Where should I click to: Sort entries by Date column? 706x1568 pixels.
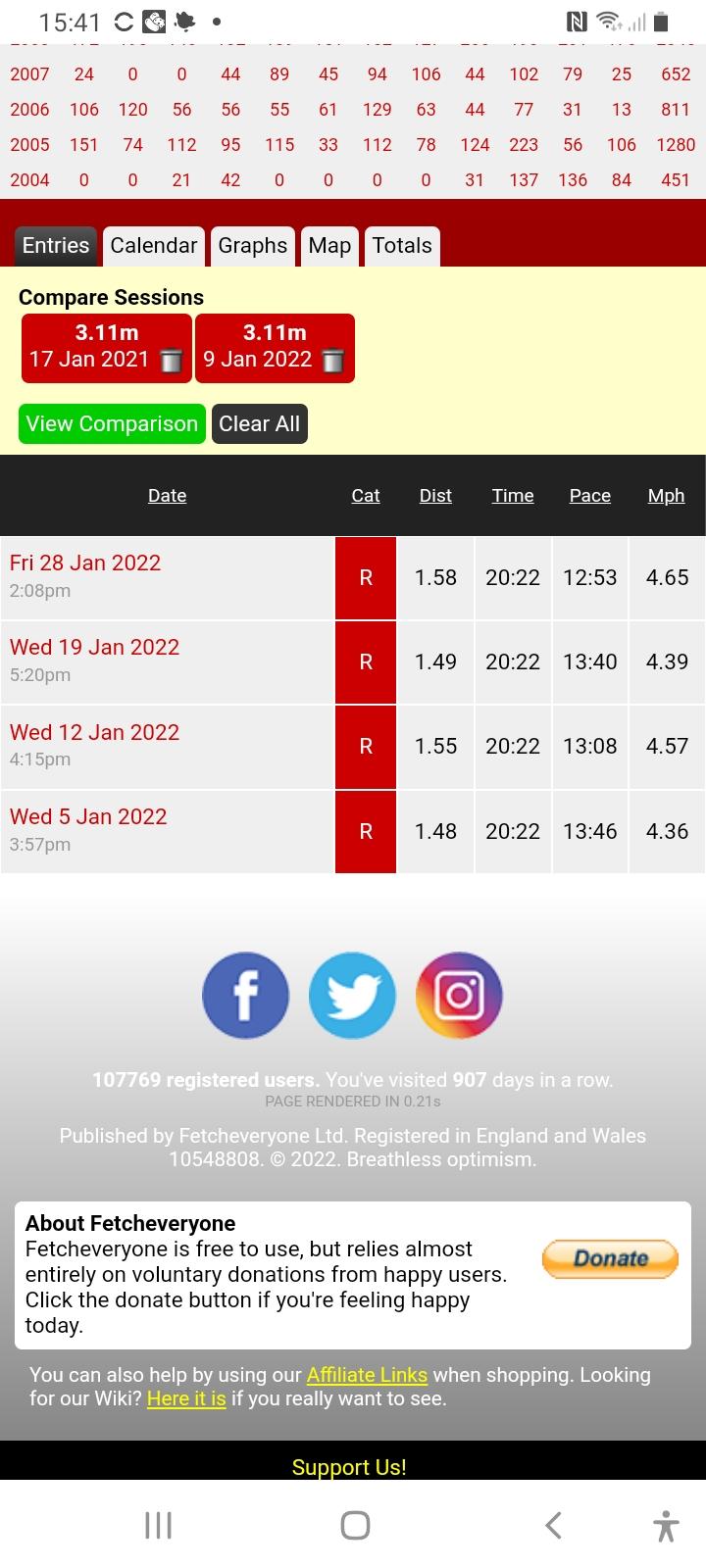pyautogui.click(x=167, y=496)
